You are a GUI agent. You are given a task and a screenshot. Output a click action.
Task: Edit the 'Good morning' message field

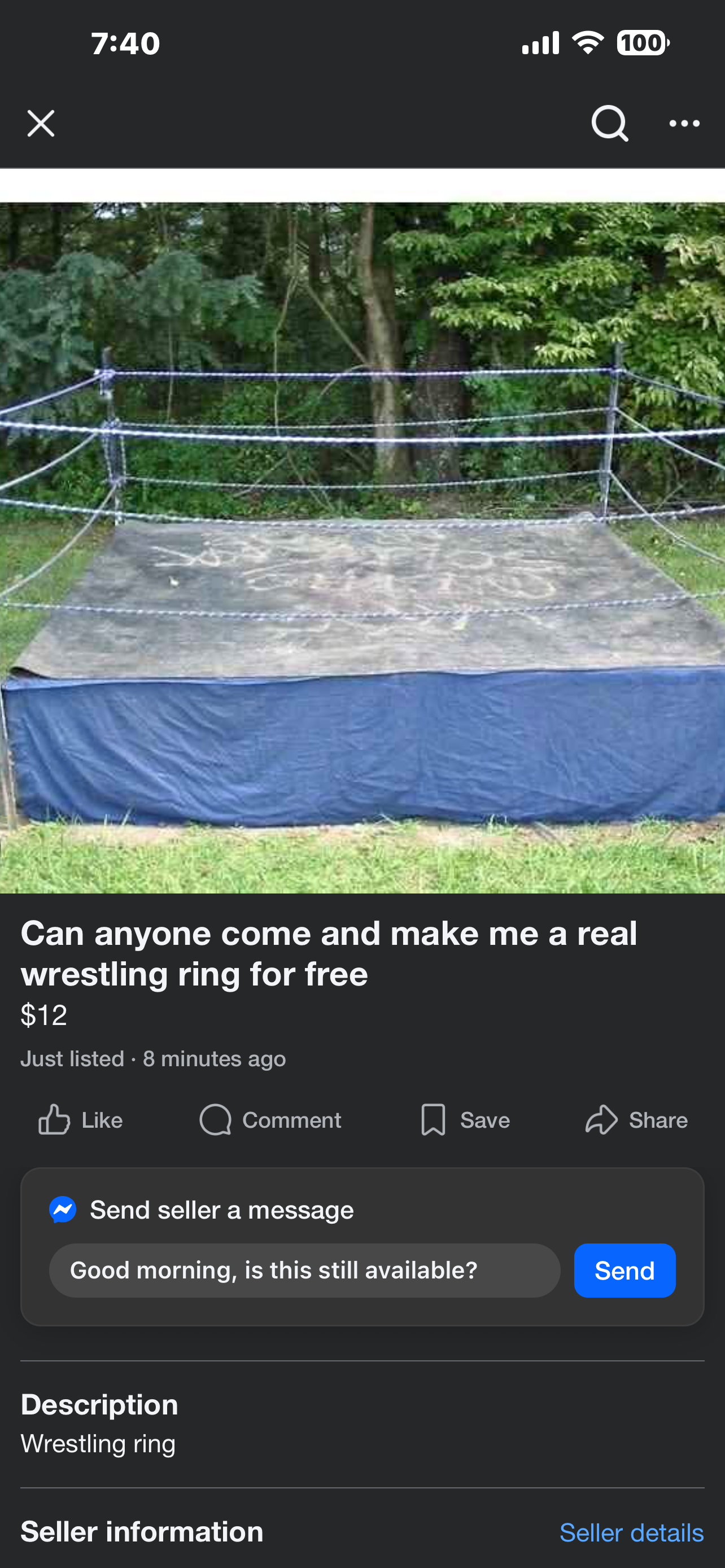(304, 1271)
